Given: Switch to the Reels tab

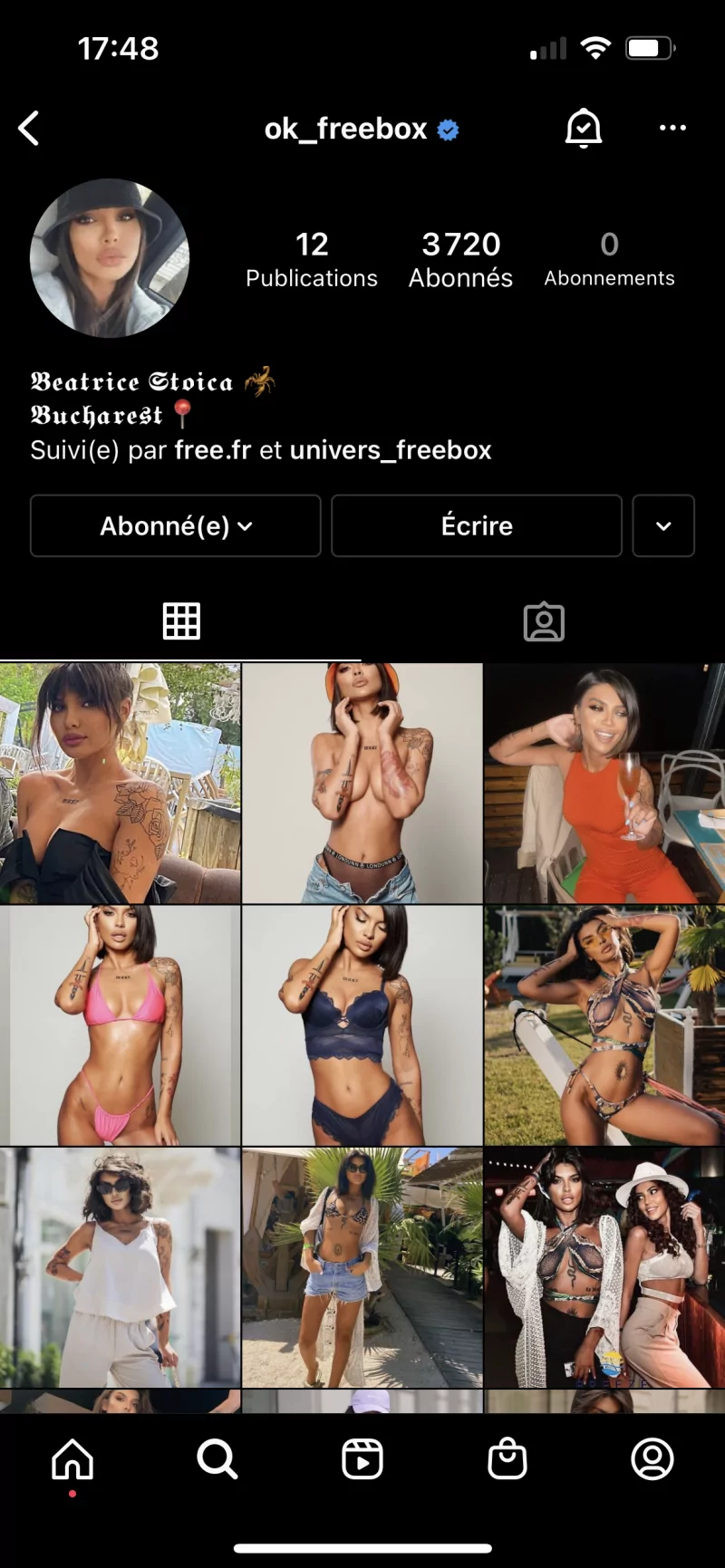Looking at the screenshot, I should [x=362, y=1459].
